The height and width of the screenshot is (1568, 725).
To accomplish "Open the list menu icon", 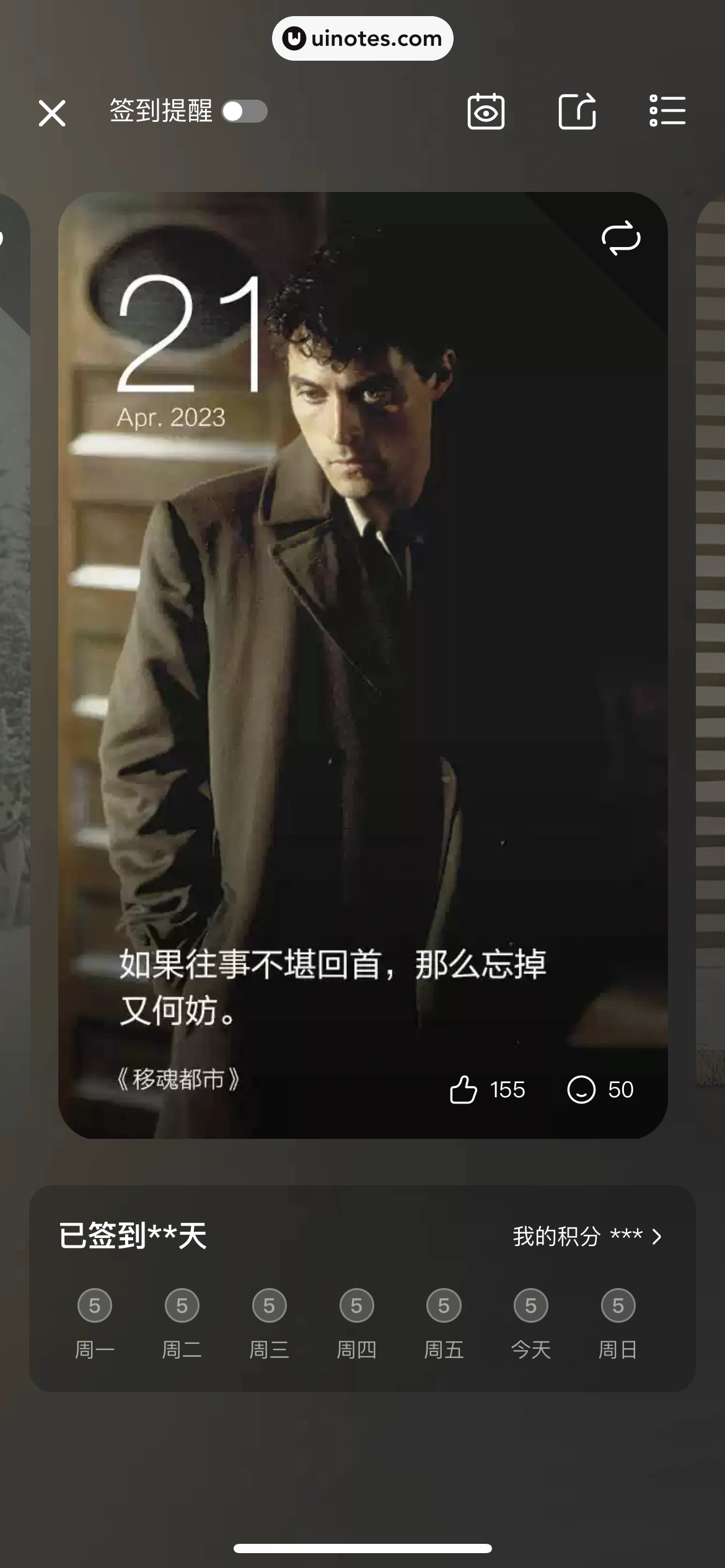I will point(667,111).
